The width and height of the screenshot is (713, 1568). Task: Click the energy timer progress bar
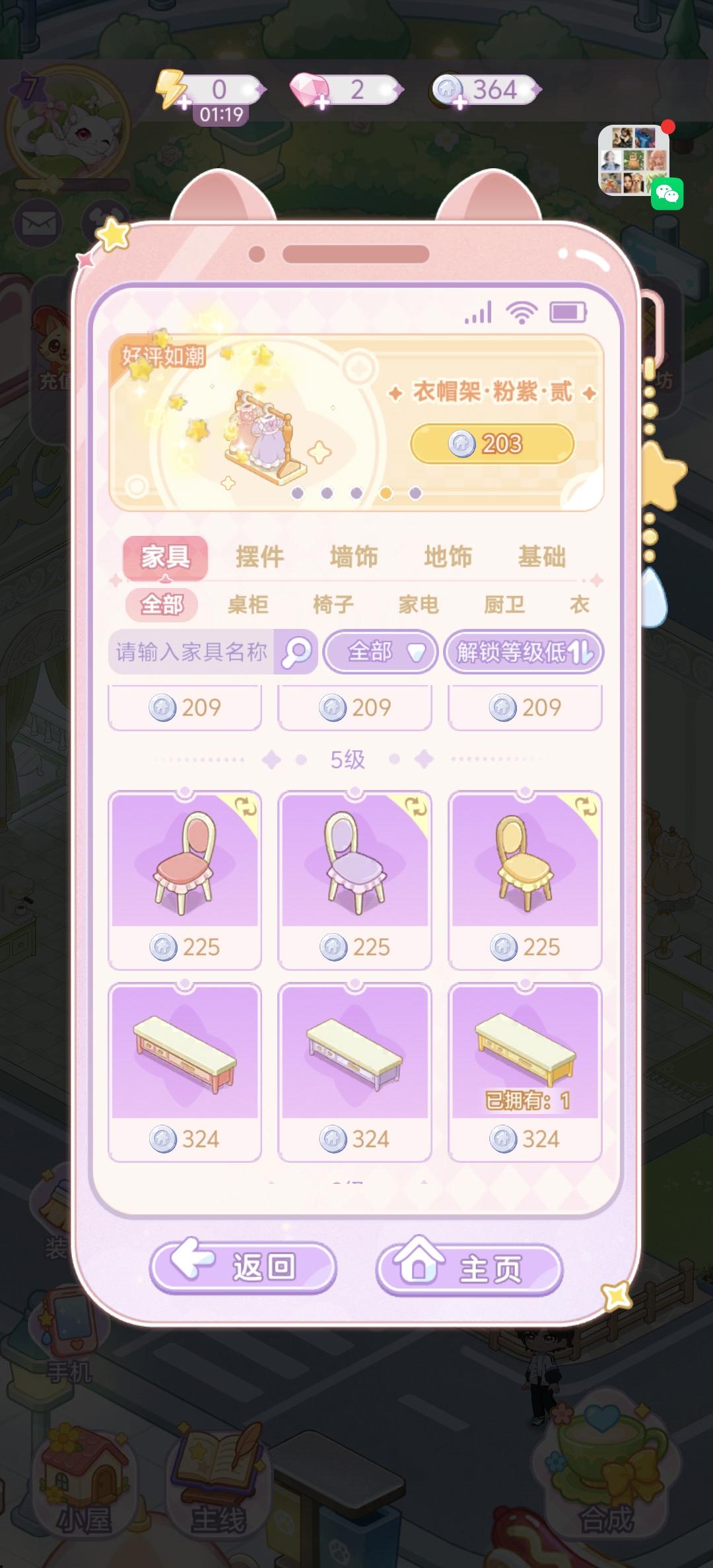[x=221, y=114]
